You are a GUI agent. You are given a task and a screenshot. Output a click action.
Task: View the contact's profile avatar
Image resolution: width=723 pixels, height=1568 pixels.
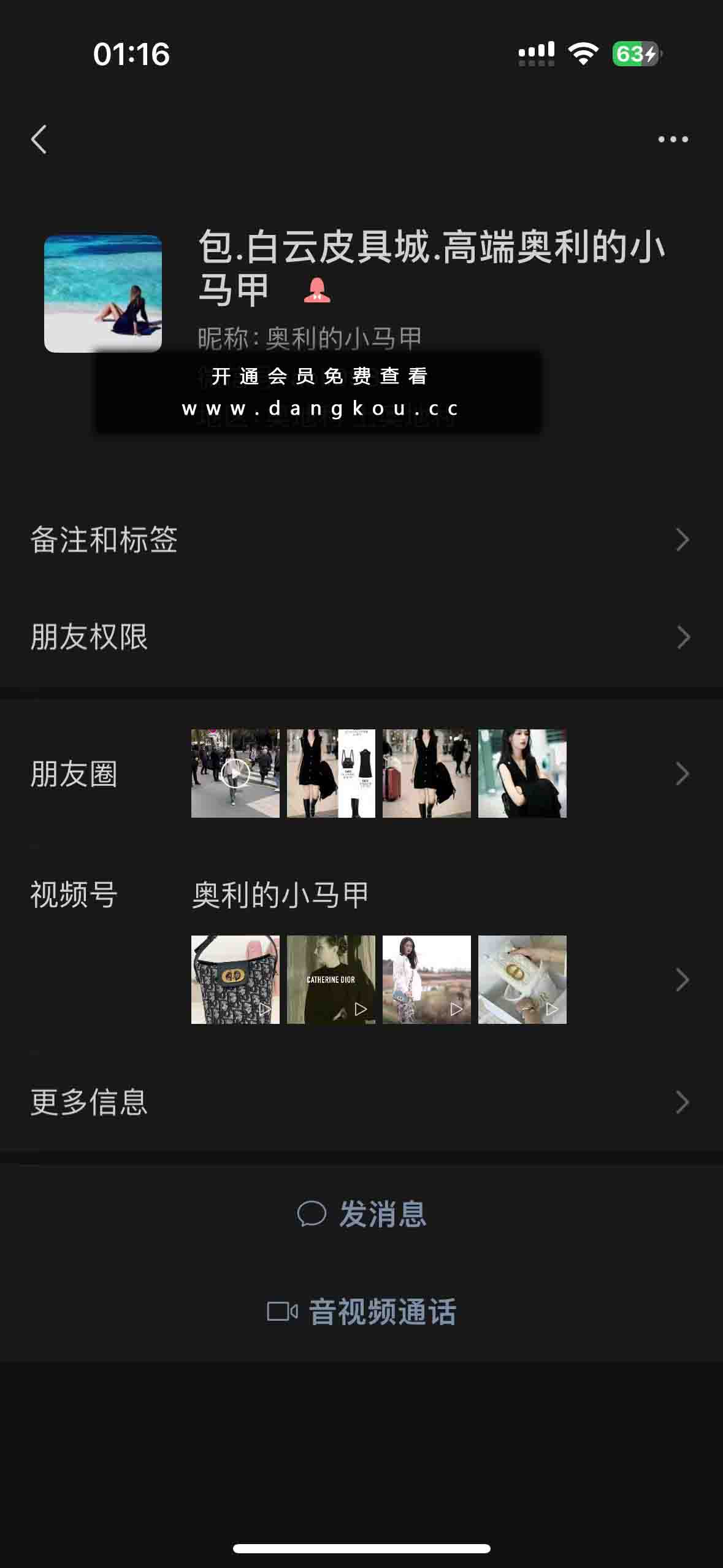pyautogui.click(x=103, y=293)
